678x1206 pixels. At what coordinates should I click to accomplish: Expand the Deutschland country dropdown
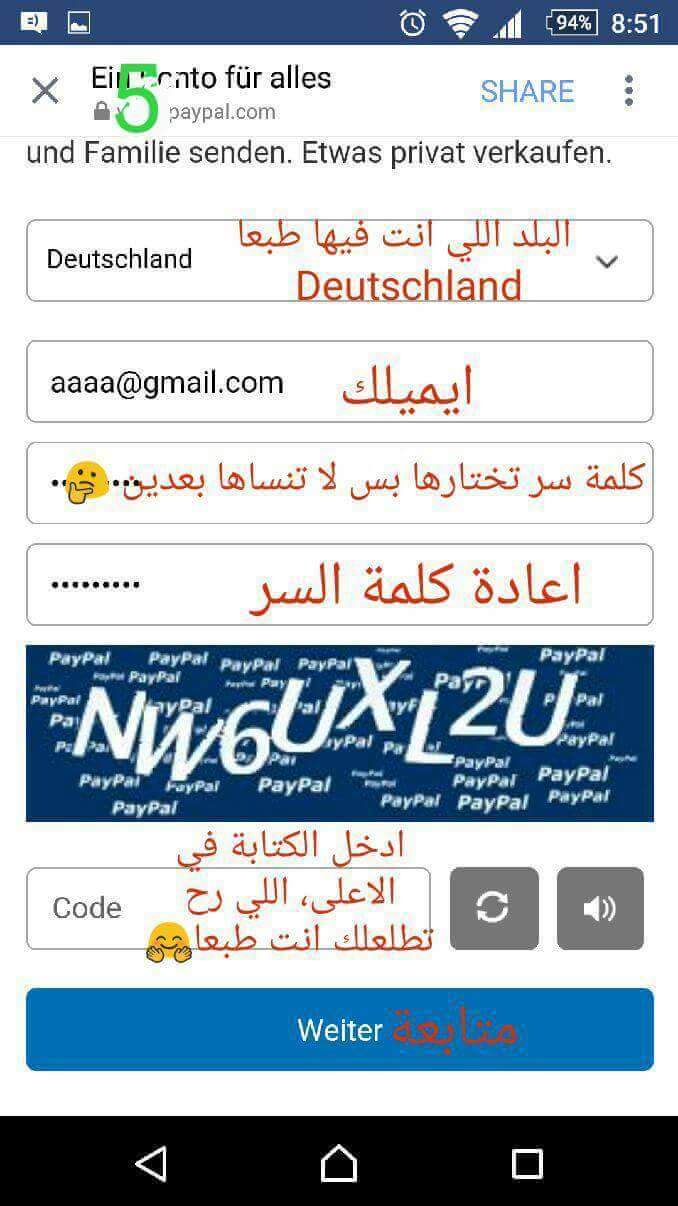pos(340,260)
